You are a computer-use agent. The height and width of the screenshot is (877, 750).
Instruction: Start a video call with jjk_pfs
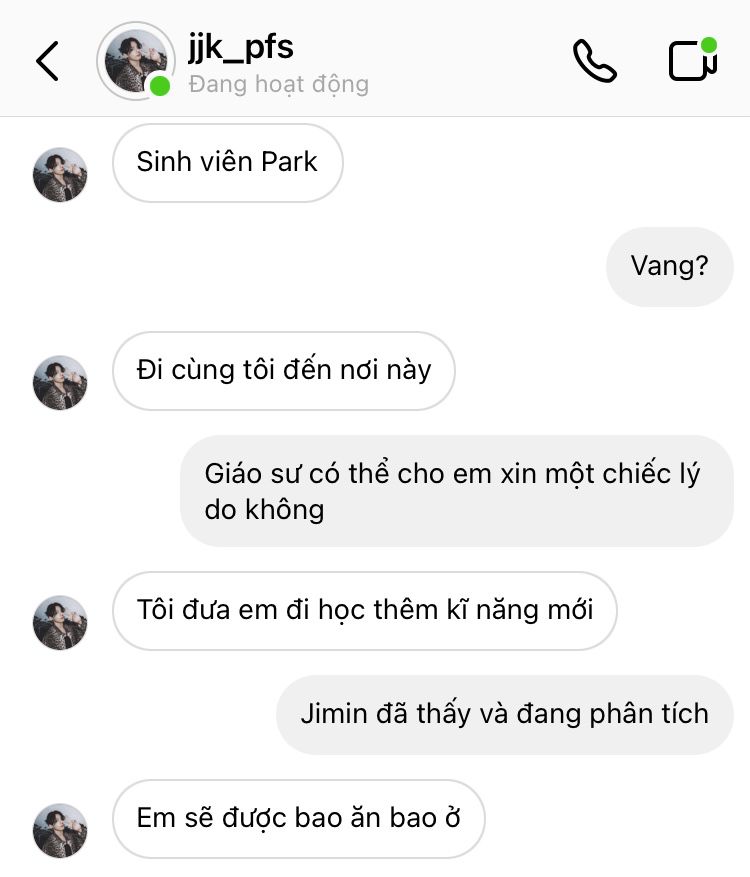(x=692, y=60)
